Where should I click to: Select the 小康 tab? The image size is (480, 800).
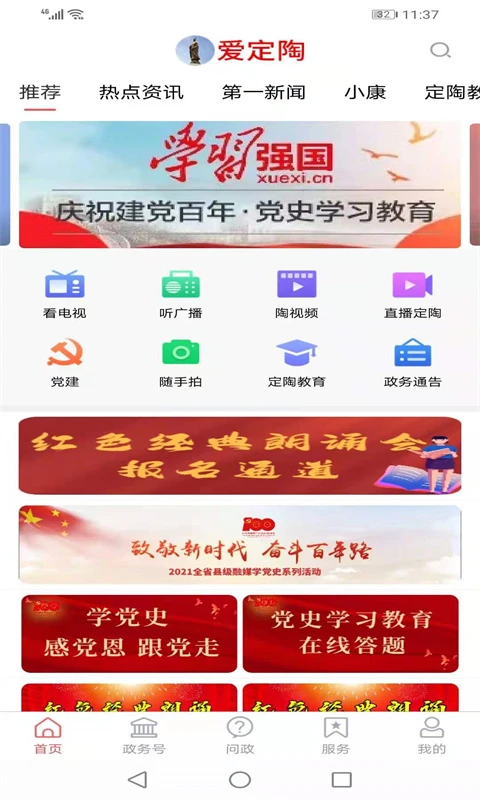point(365,92)
